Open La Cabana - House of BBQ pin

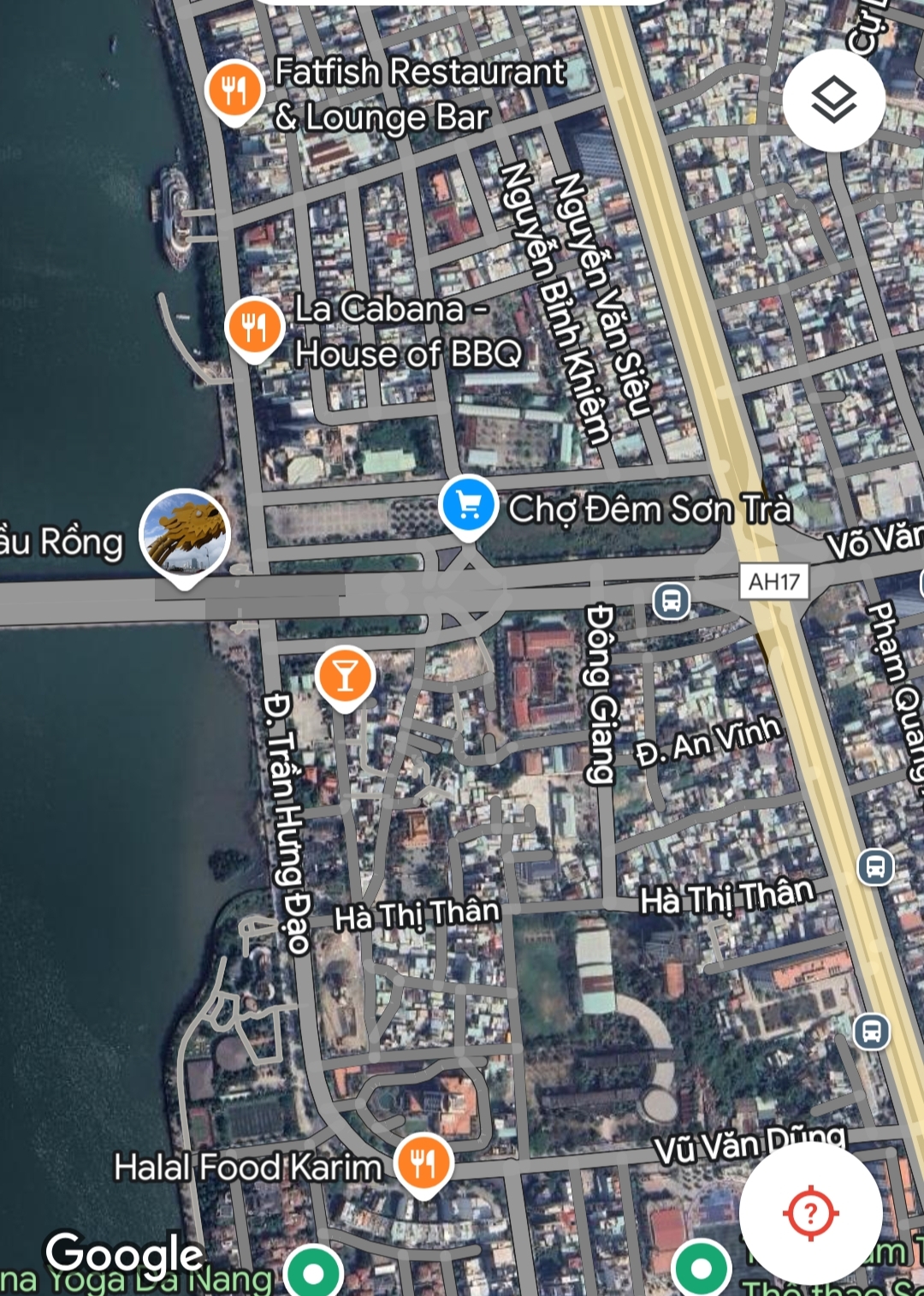254,327
